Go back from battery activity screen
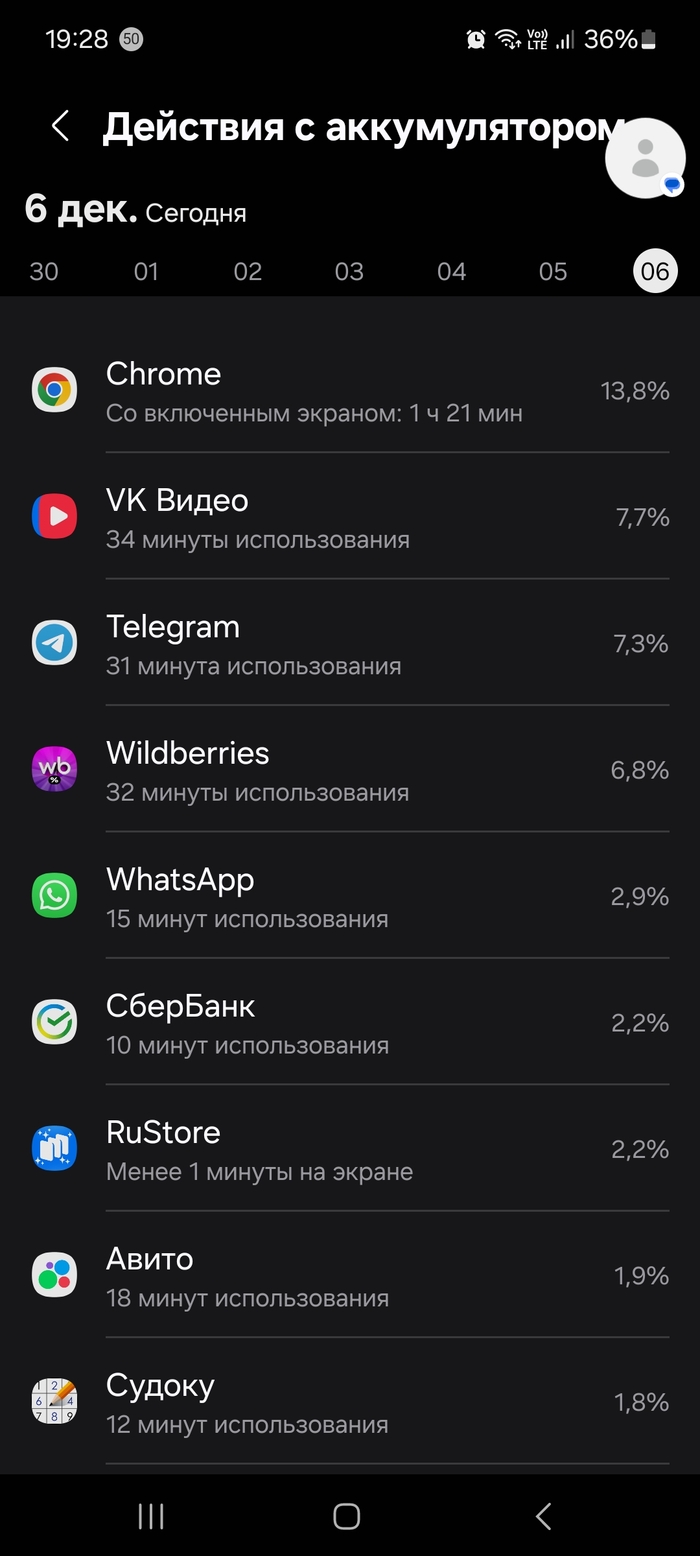700x1556 pixels. point(60,126)
